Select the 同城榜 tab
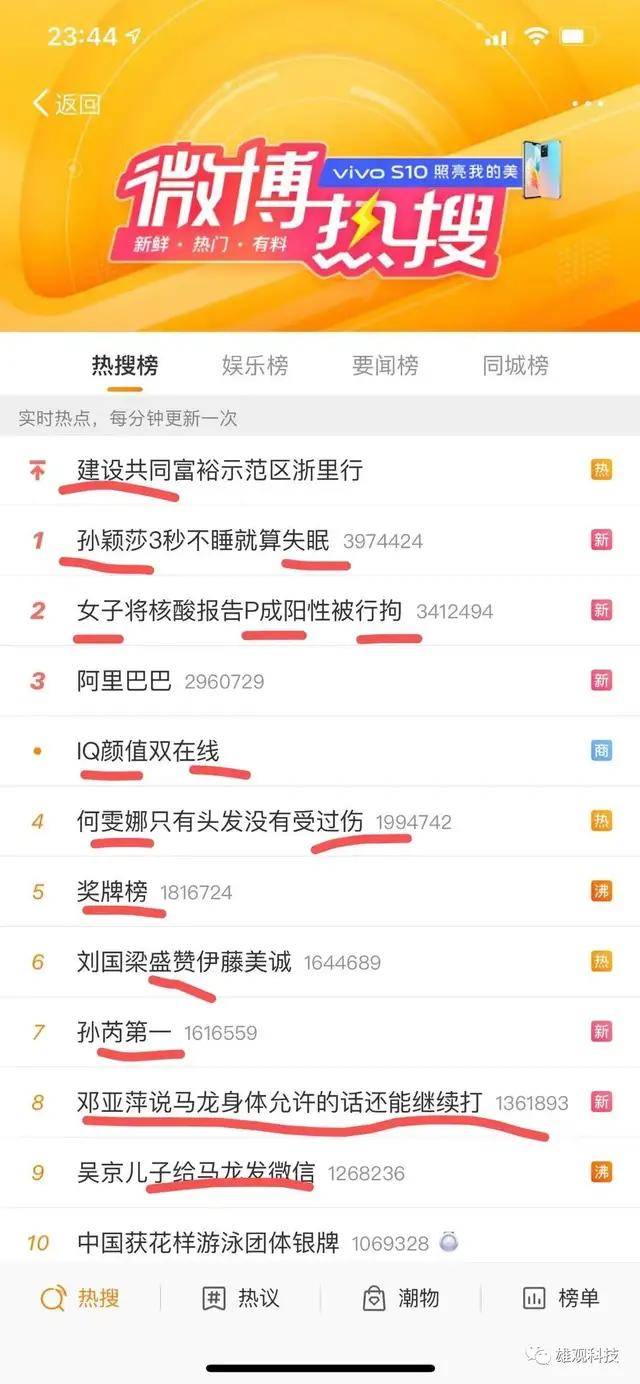Screen dimensions: 640x1384 click(x=515, y=366)
